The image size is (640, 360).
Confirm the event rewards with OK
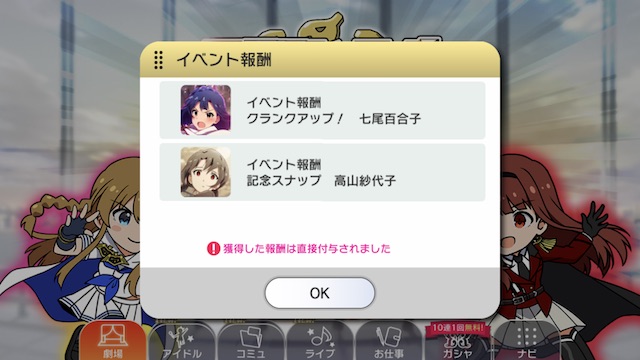[320, 293]
